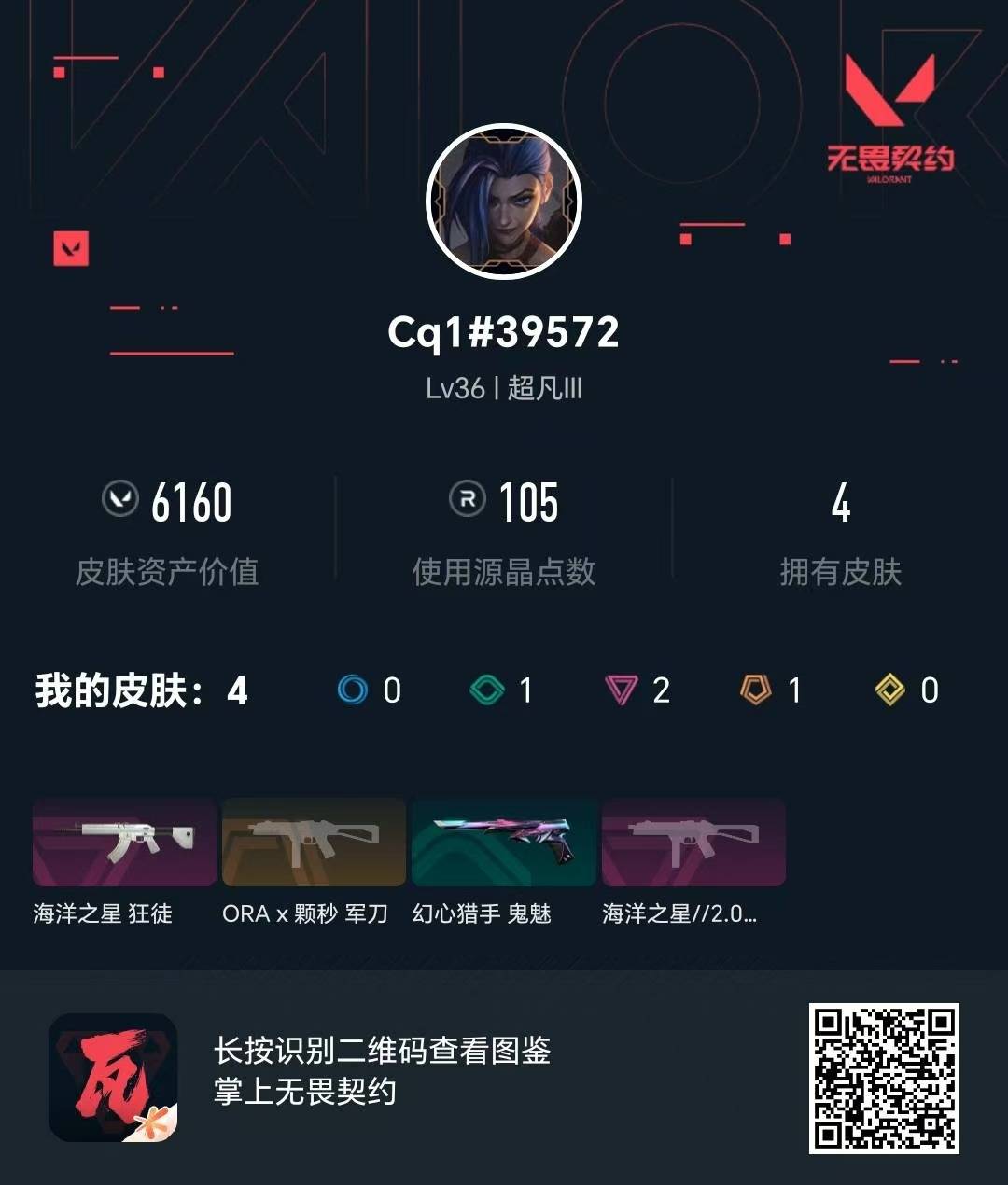The height and width of the screenshot is (1185, 1008).
Task: Select the orange Exclusive-tier rarity icon
Action: tap(758, 690)
